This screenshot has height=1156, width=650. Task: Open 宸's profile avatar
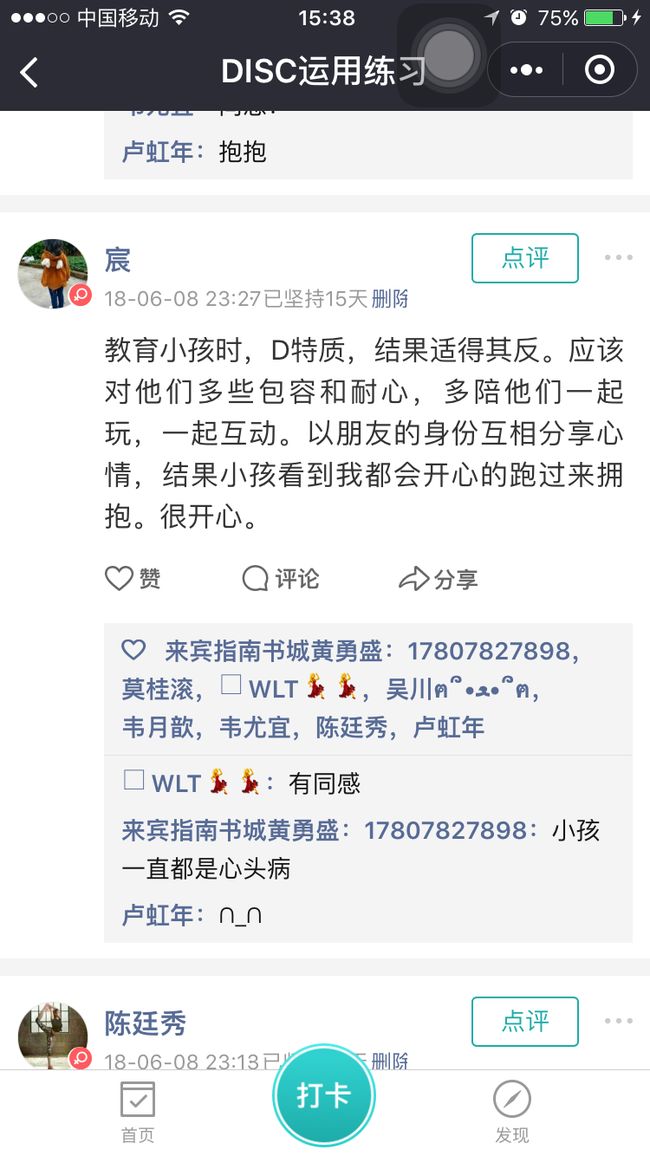point(53,274)
